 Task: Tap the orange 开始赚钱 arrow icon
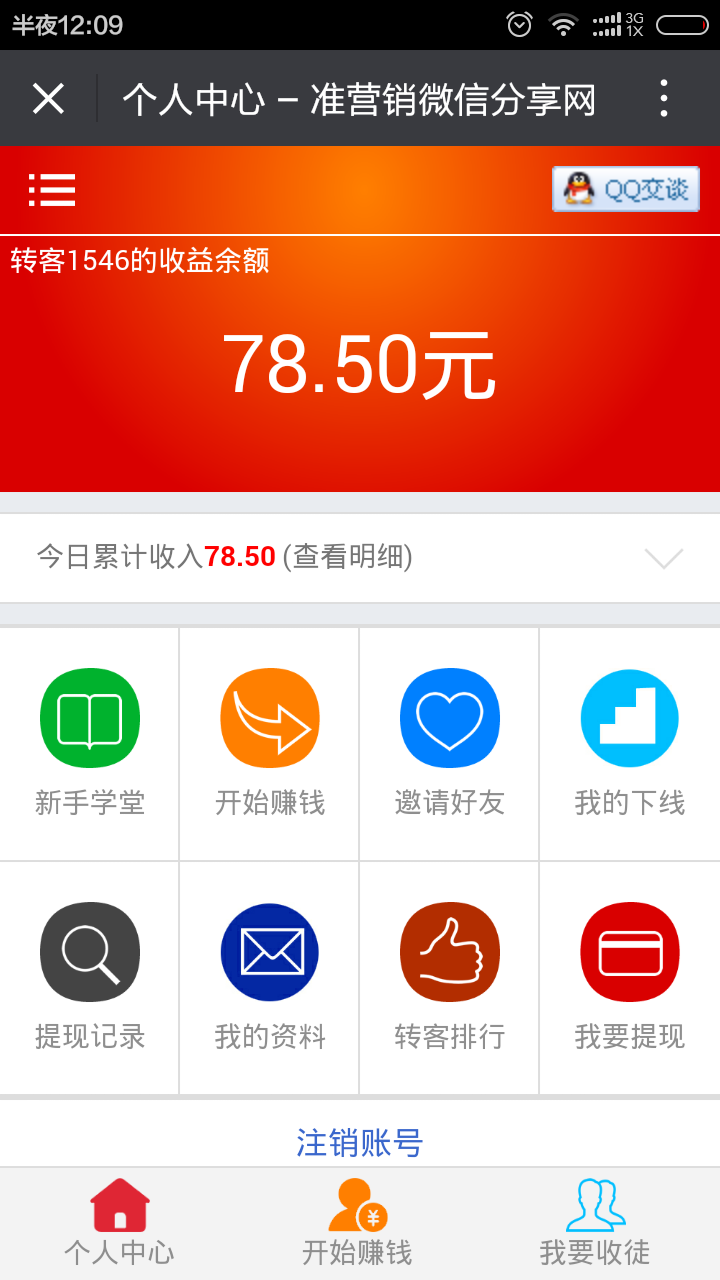pos(269,718)
